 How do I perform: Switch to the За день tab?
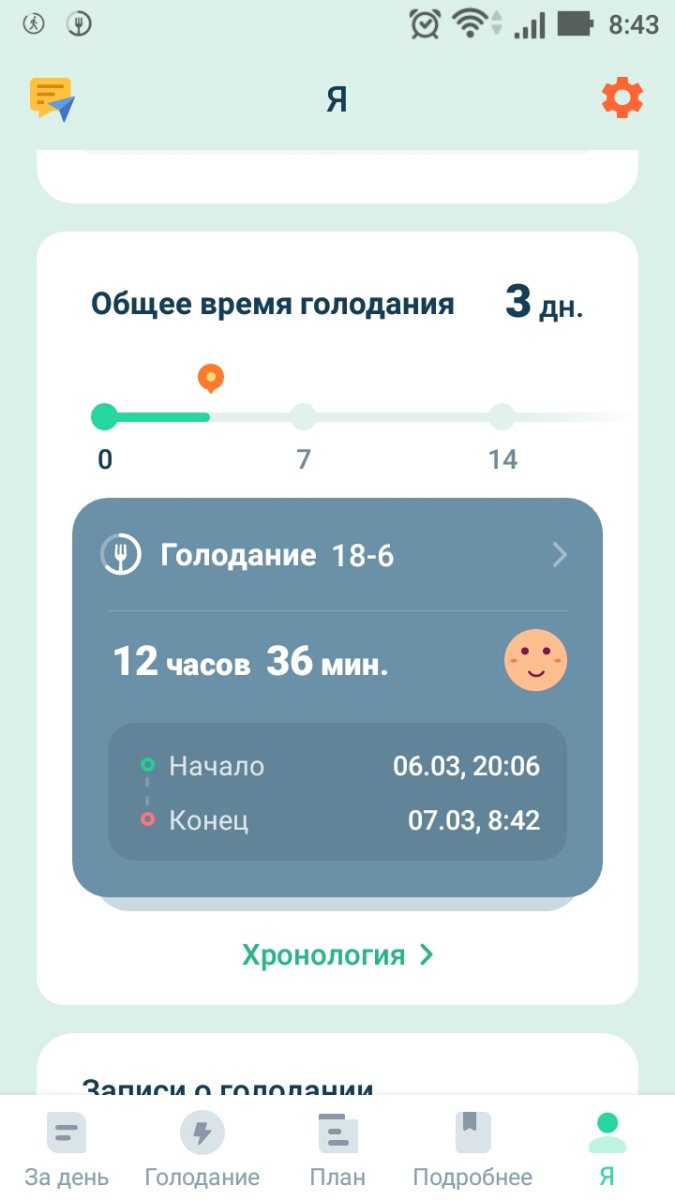67,1150
